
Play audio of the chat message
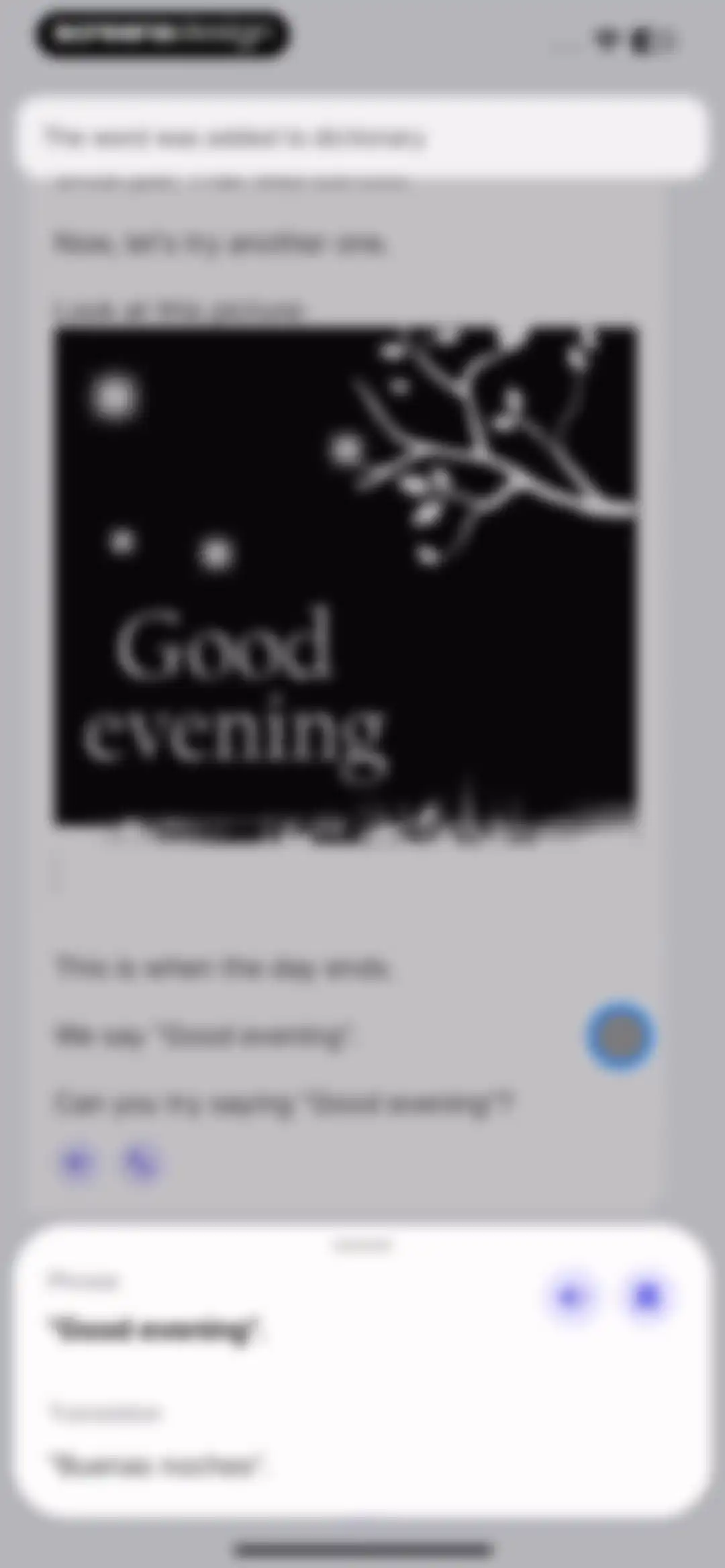tap(77, 1162)
